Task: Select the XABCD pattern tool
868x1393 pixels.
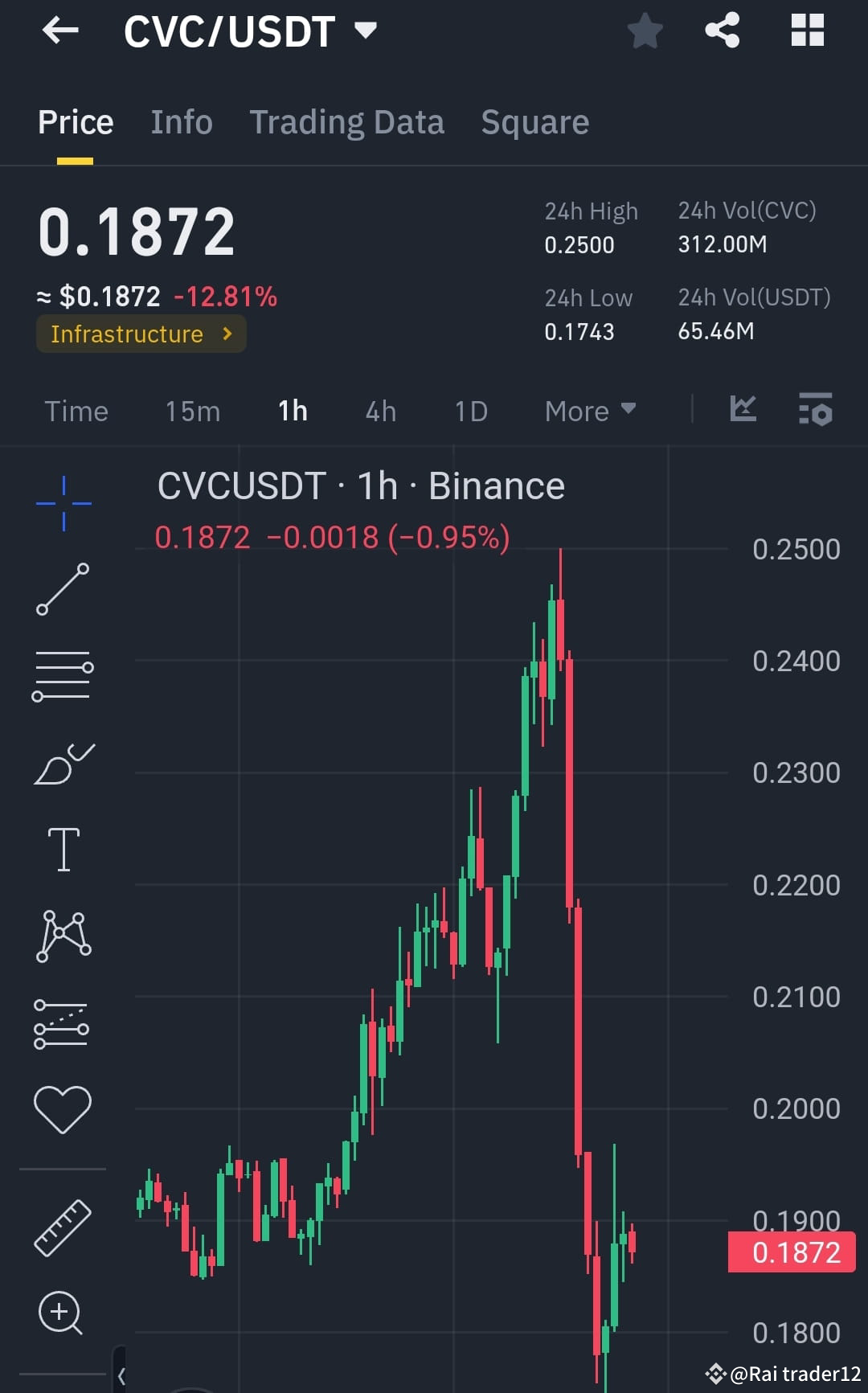Action: coord(63,935)
